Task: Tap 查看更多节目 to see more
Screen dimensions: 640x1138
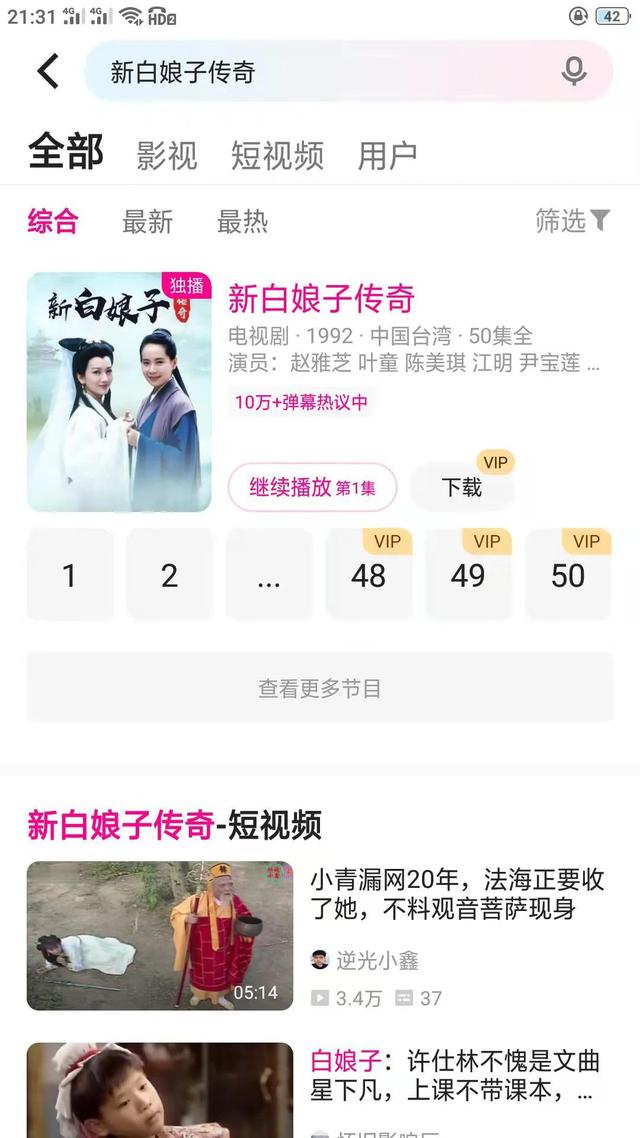Action: 319,688
